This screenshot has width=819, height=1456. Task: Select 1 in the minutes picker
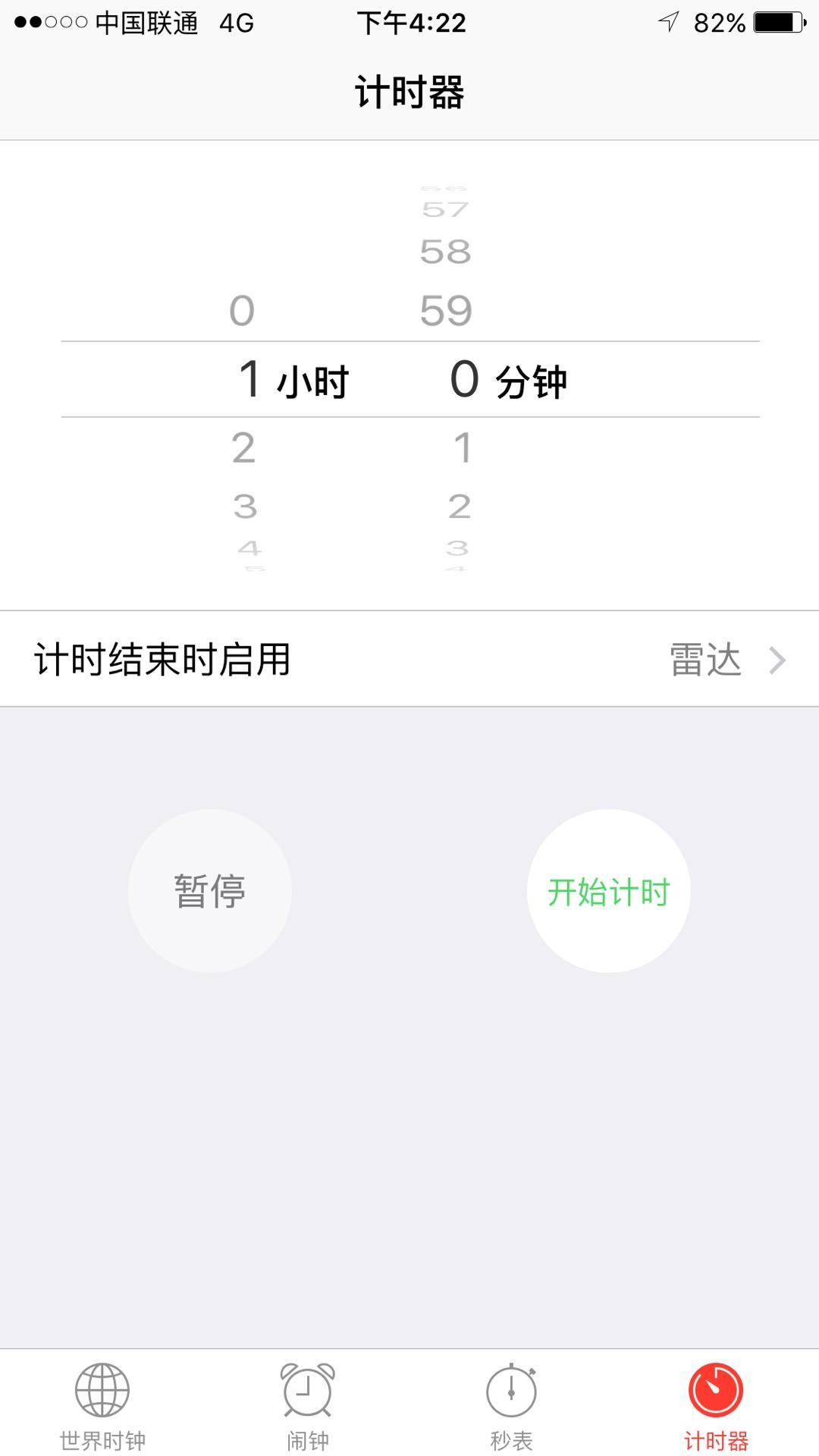click(462, 448)
